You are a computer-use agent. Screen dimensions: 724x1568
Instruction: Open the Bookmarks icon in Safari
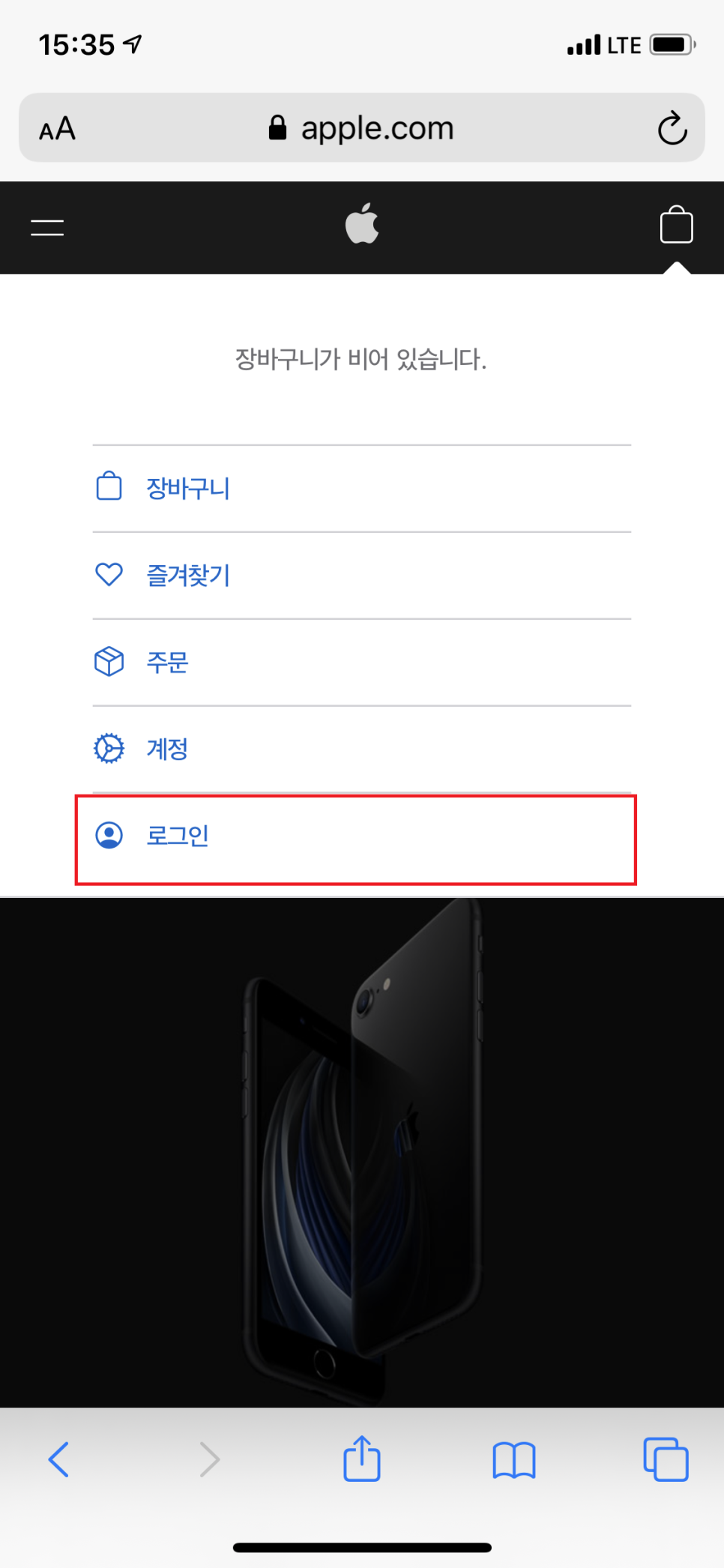point(514,1459)
